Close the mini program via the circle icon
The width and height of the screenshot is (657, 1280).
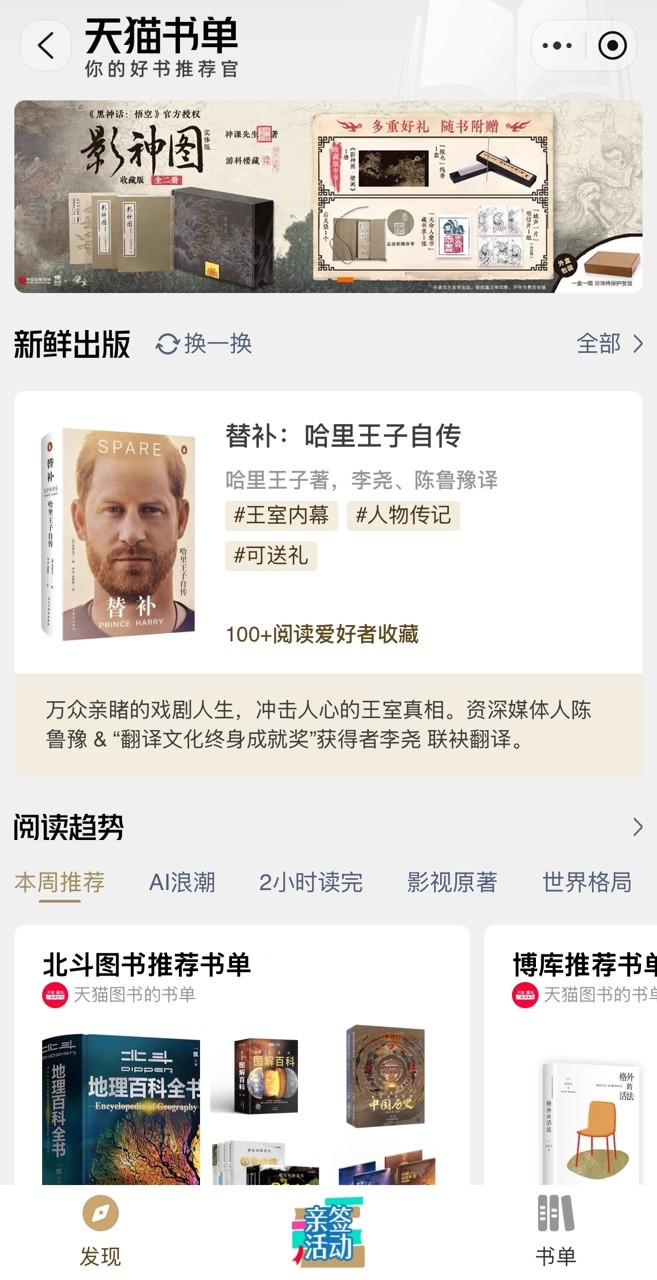[611, 46]
